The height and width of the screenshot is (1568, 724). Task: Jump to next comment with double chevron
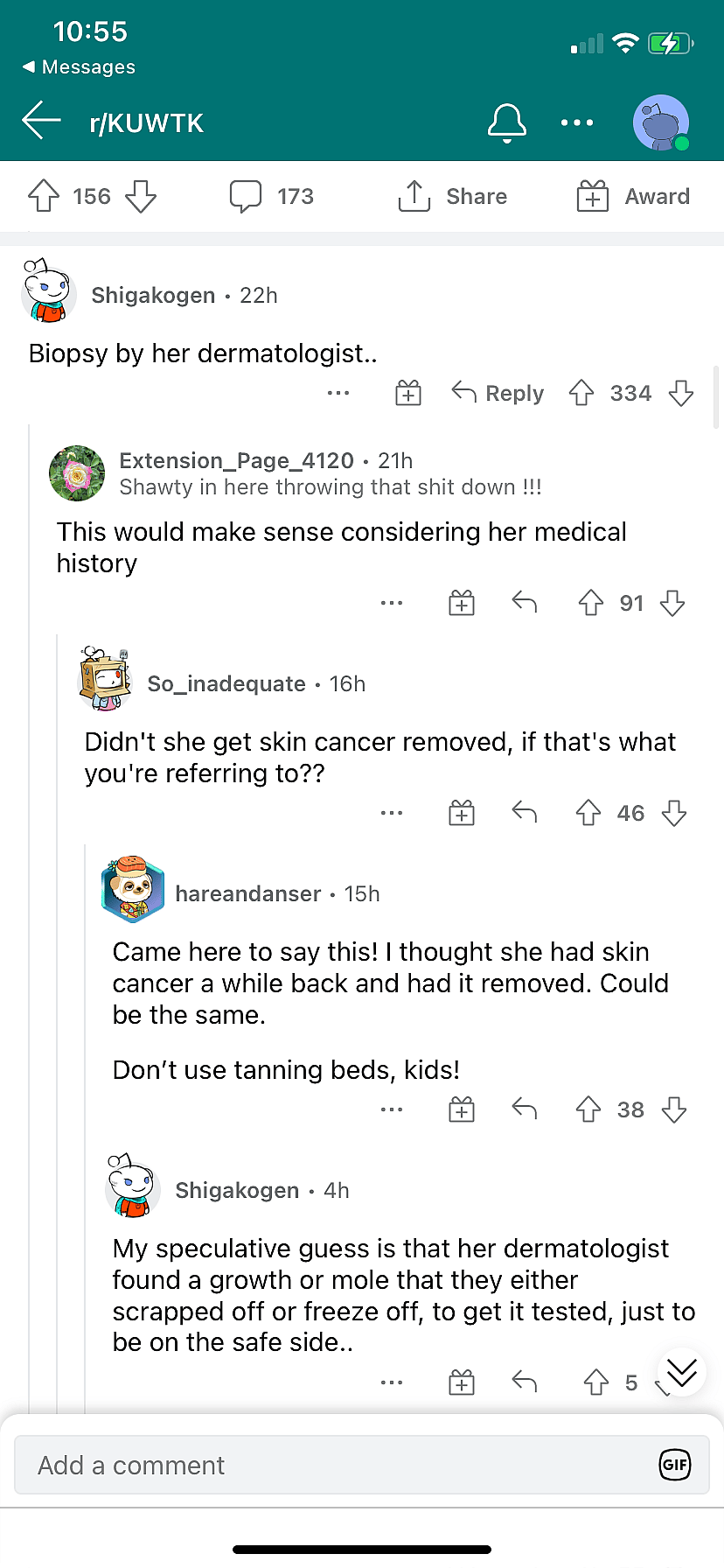point(681,1371)
